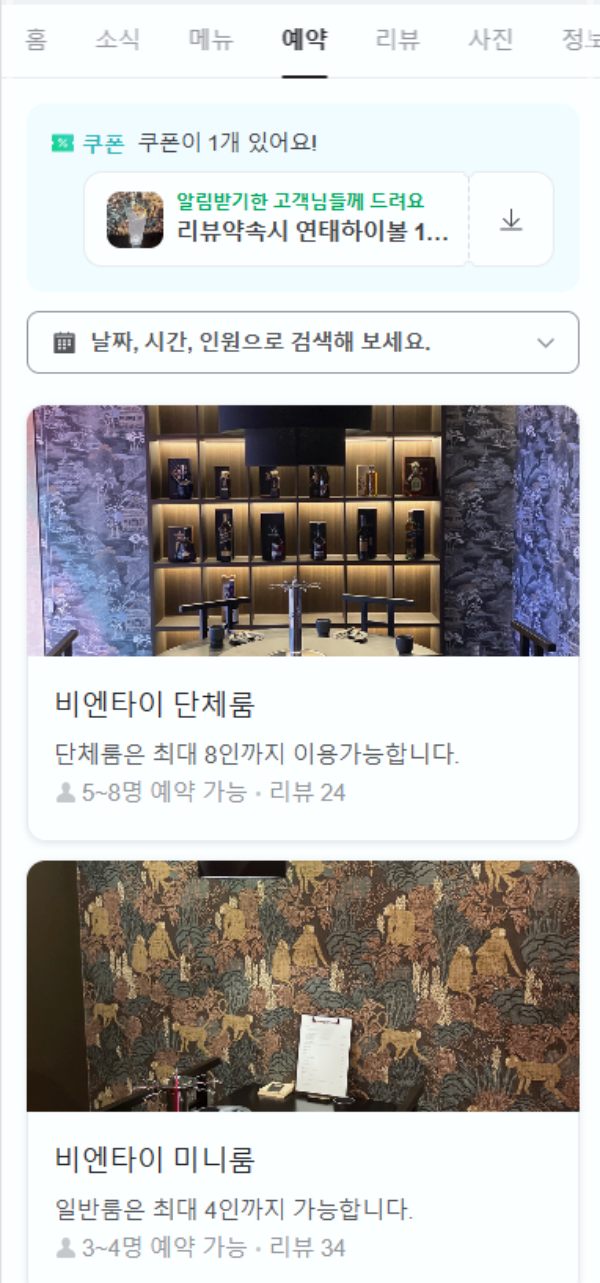The width and height of the screenshot is (600, 1283).
Task: Switch to the 정보 tab
Action: tap(580, 41)
